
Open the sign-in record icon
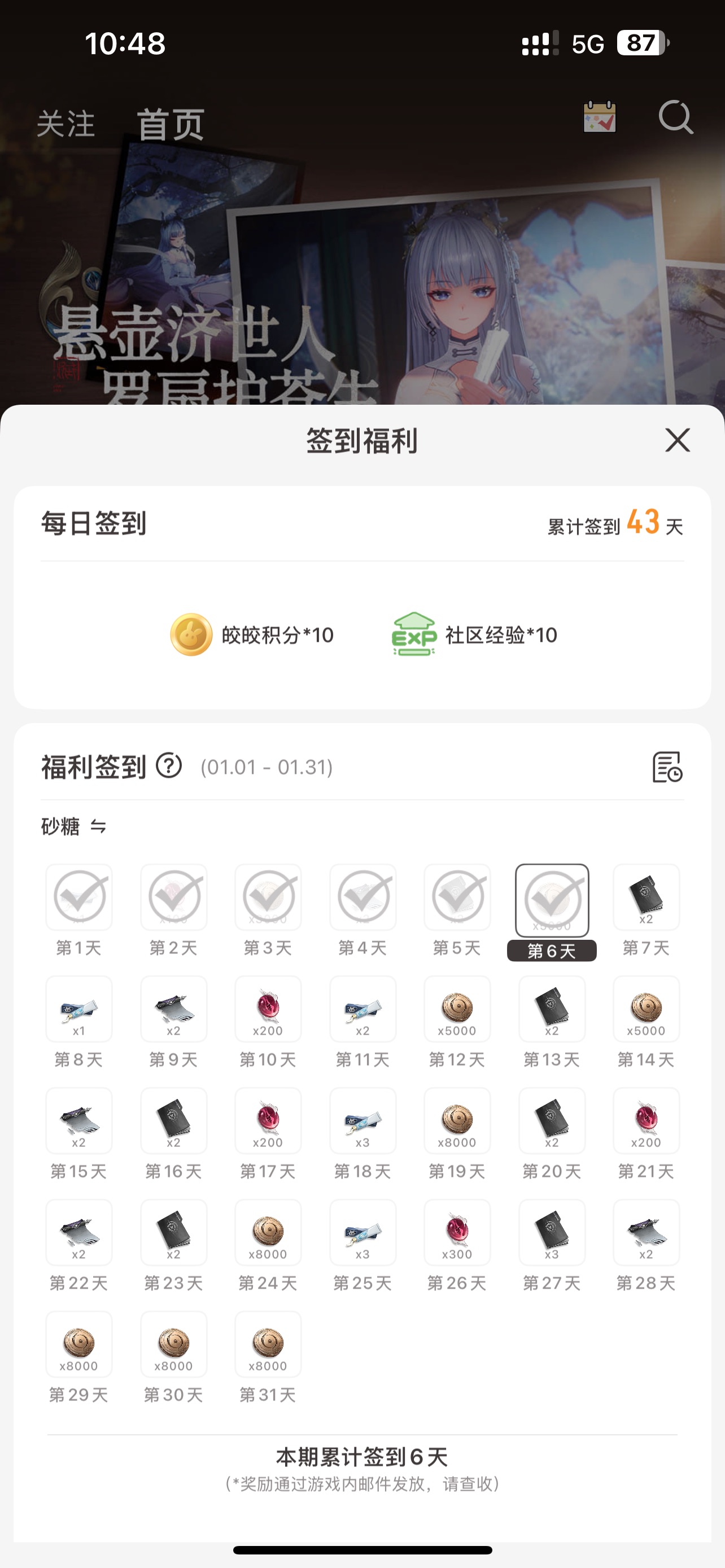click(667, 767)
